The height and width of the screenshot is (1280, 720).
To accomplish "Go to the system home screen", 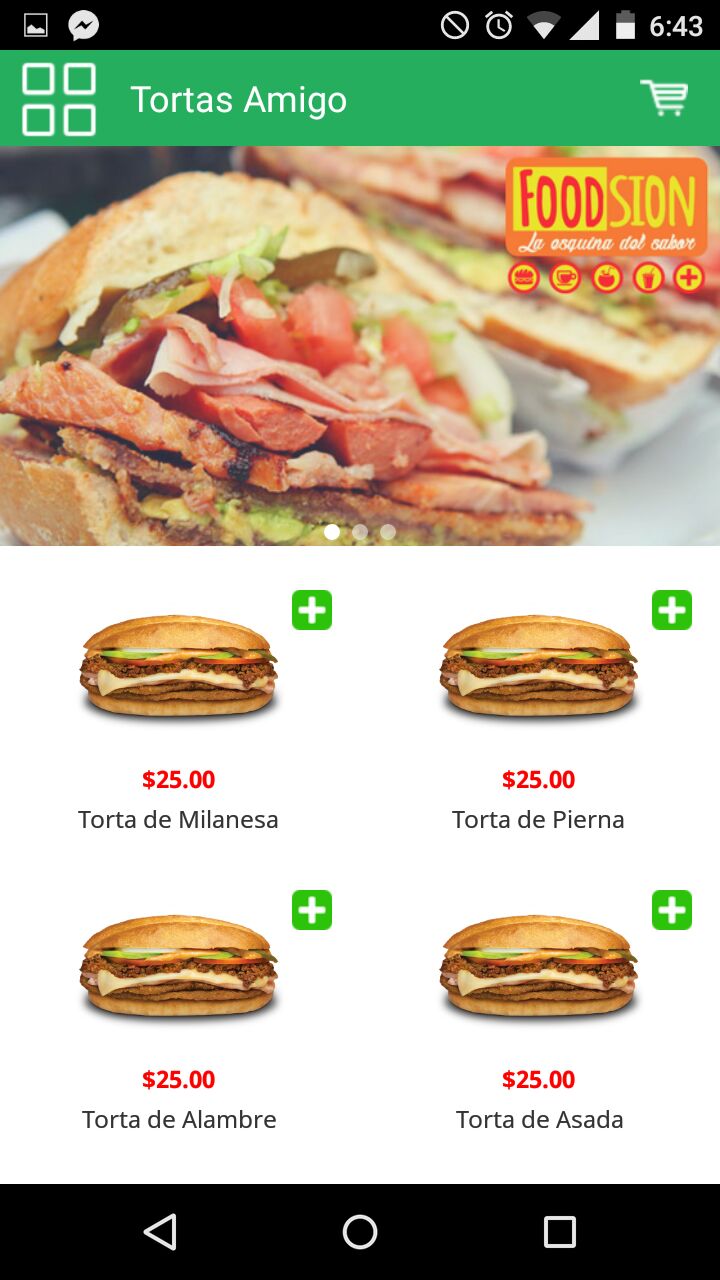I will 360,1232.
